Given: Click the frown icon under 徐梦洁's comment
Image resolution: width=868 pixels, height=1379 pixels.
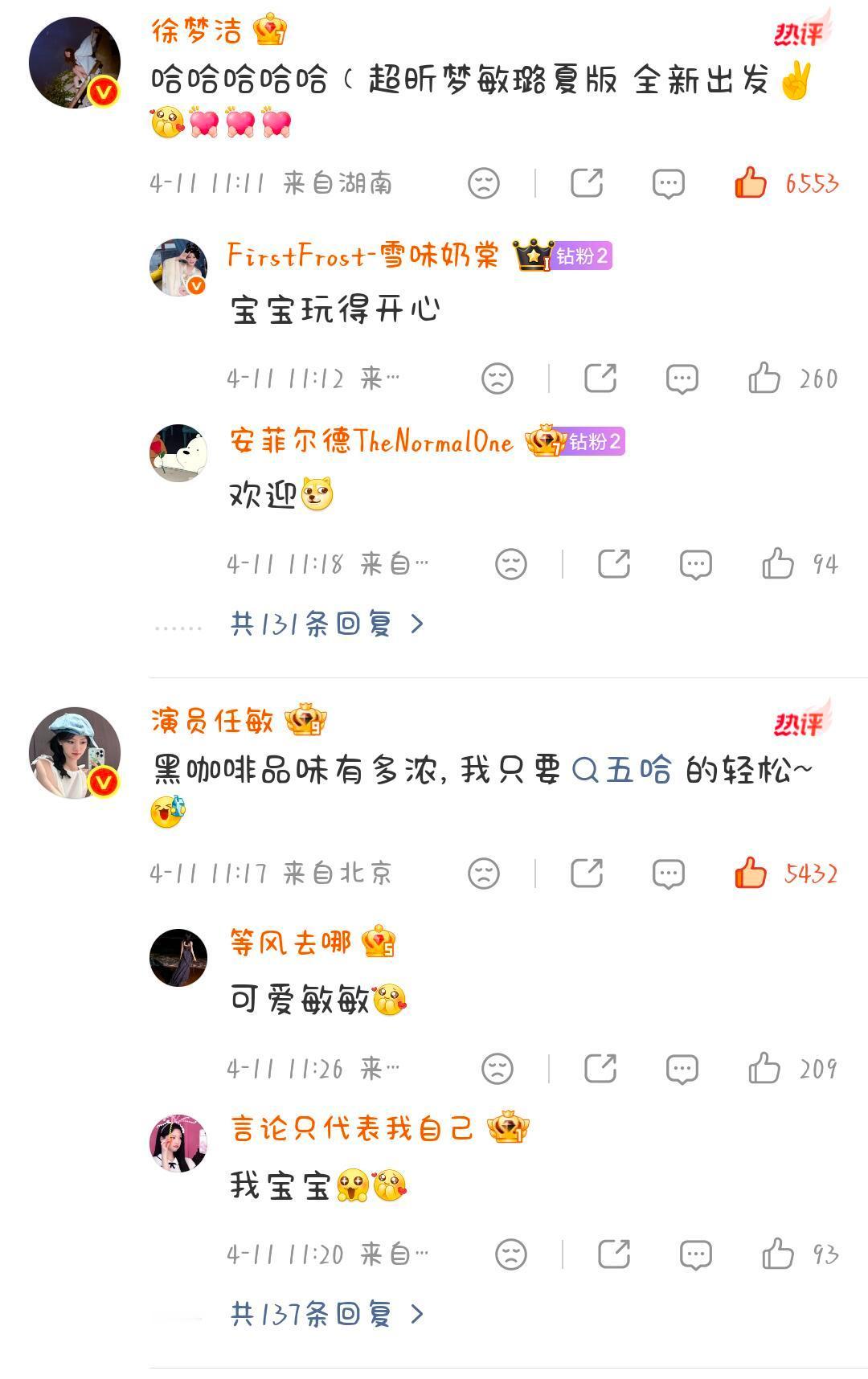Looking at the screenshot, I should (483, 184).
